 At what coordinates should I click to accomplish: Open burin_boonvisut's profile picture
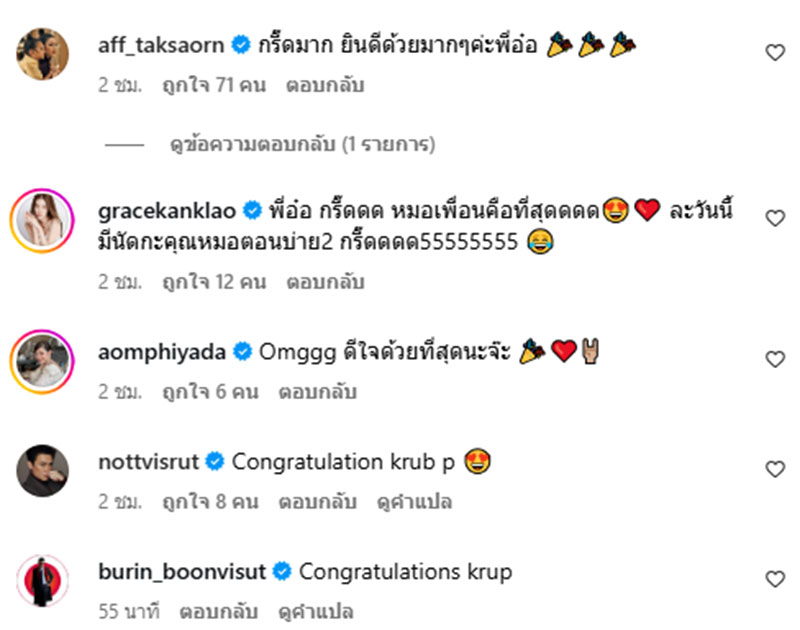[x=43, y=580]
